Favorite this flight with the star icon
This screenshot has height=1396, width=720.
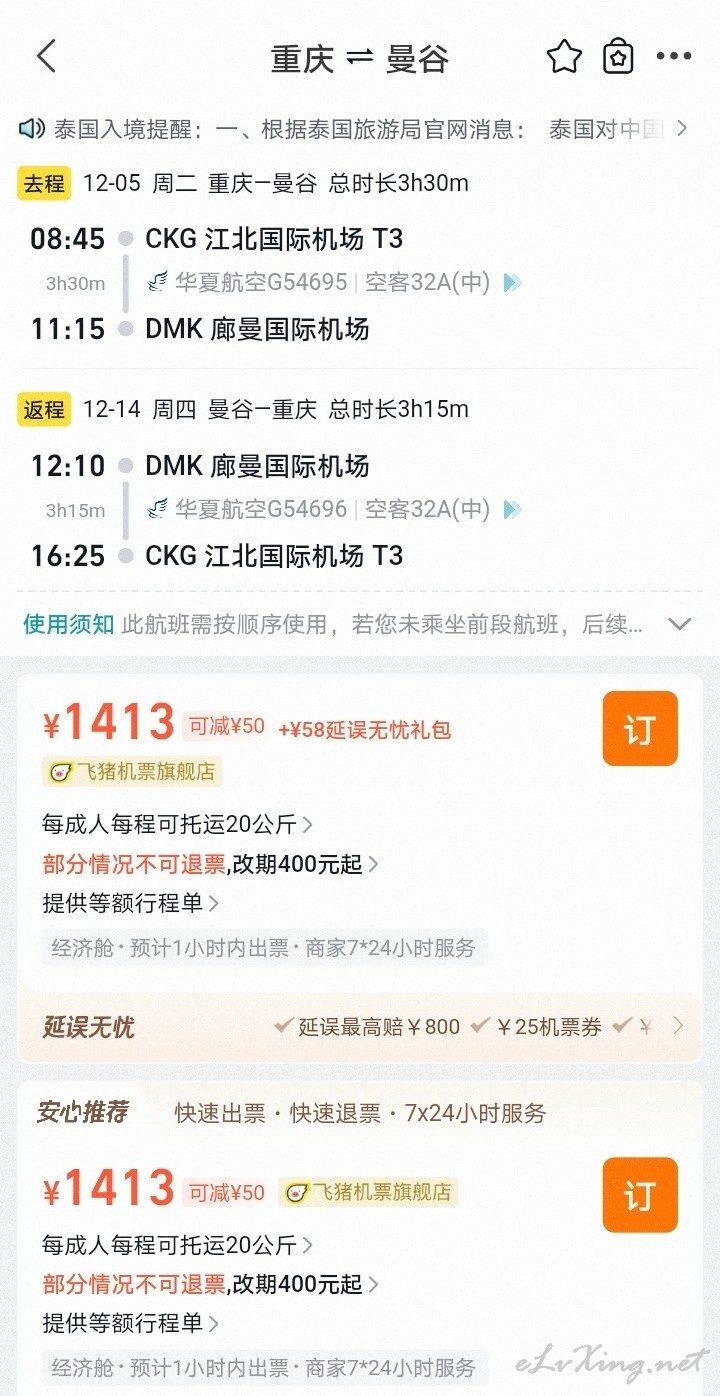point(564,57)
